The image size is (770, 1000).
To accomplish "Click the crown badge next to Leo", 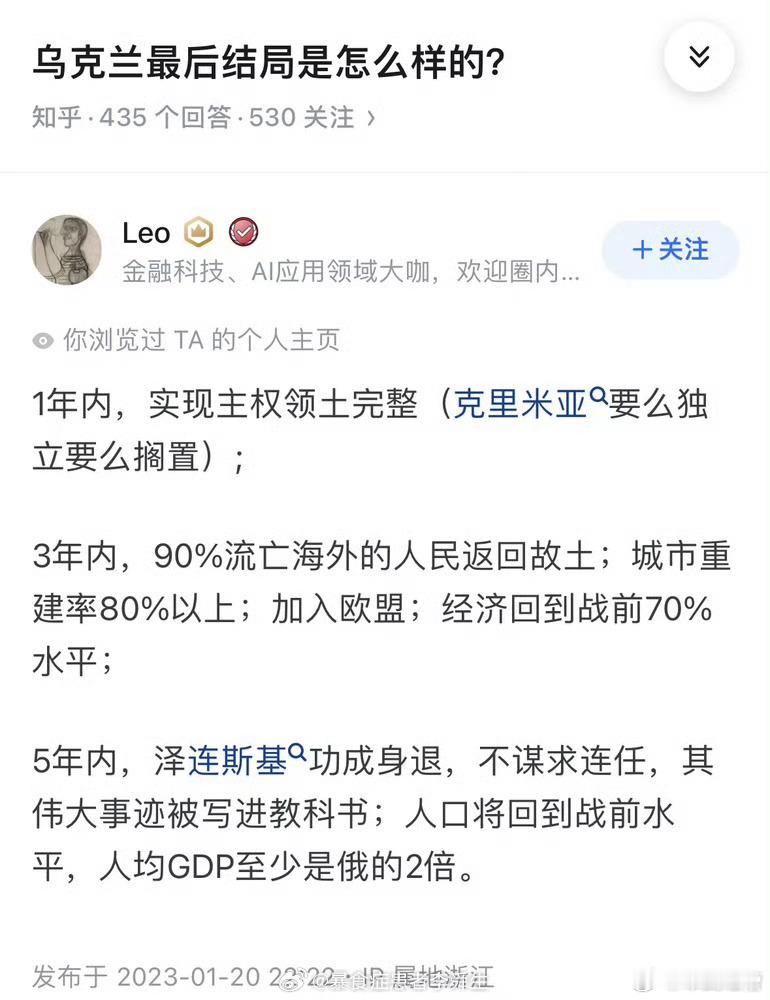I will point(198,231).
